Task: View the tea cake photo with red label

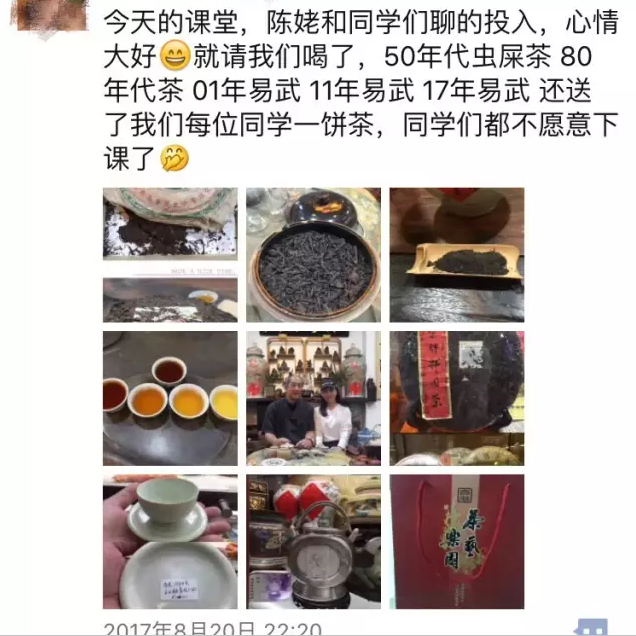Action: tap(457, 398)
